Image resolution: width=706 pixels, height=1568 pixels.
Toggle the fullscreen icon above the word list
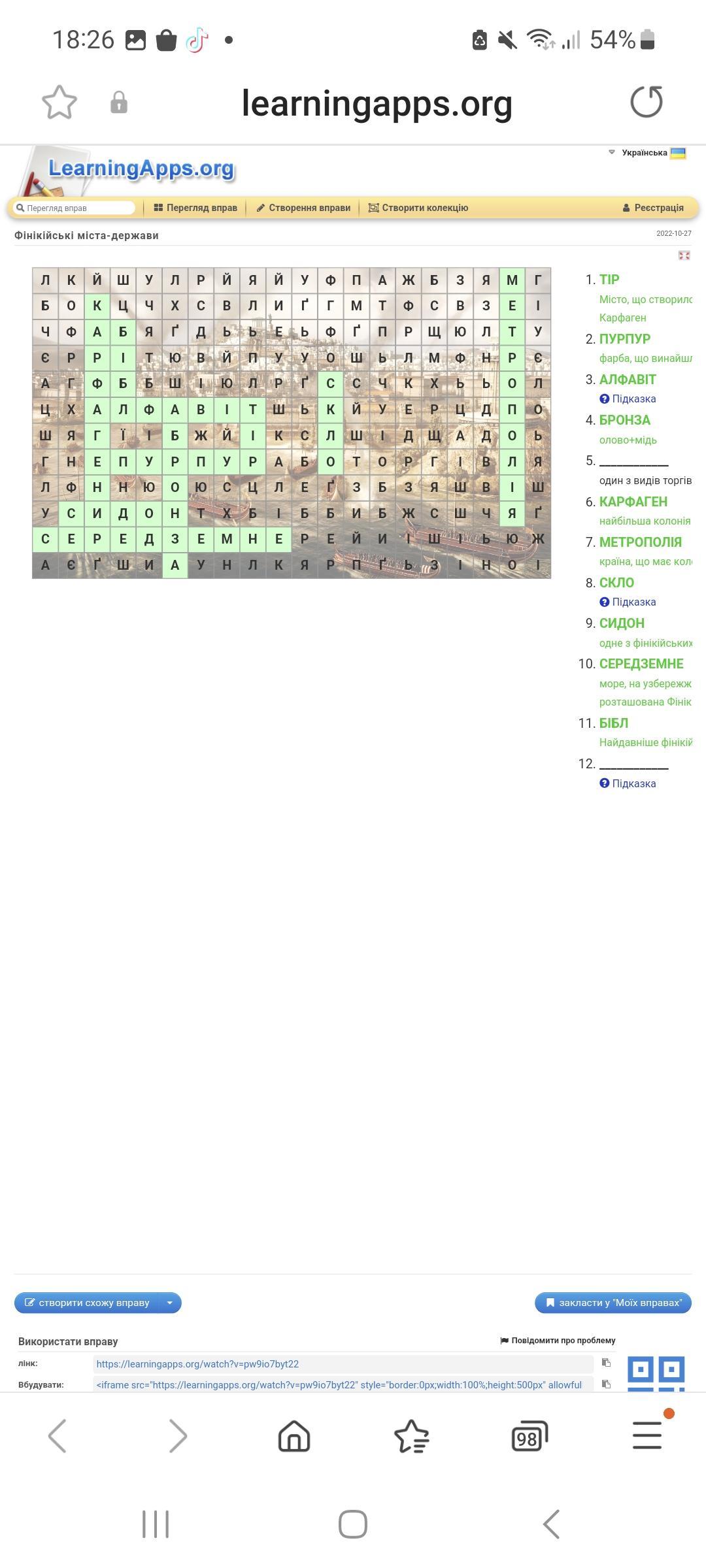[684, 255]
